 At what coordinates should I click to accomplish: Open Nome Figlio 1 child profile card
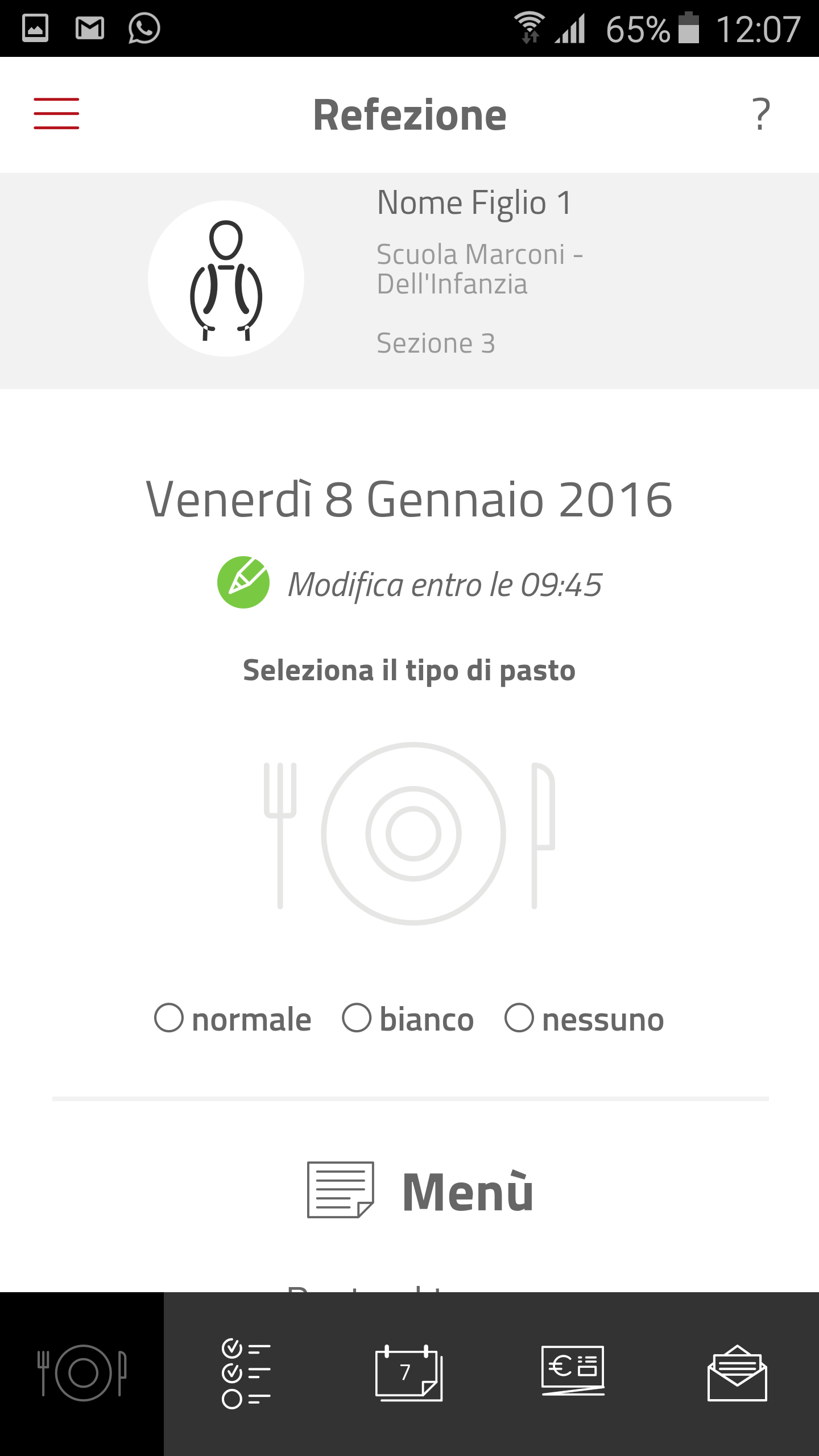point(409,280)
